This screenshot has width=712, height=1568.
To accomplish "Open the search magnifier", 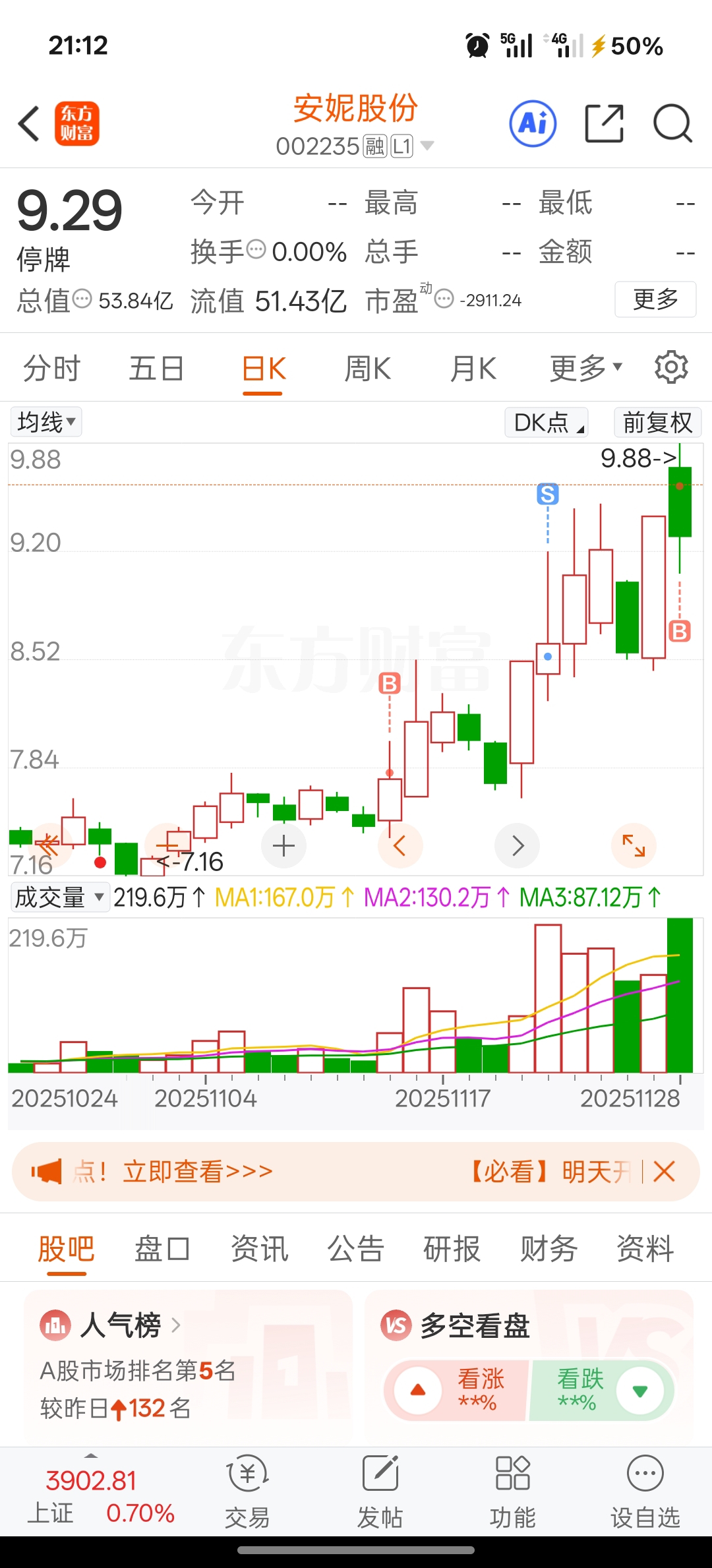I will coord(672,123).
